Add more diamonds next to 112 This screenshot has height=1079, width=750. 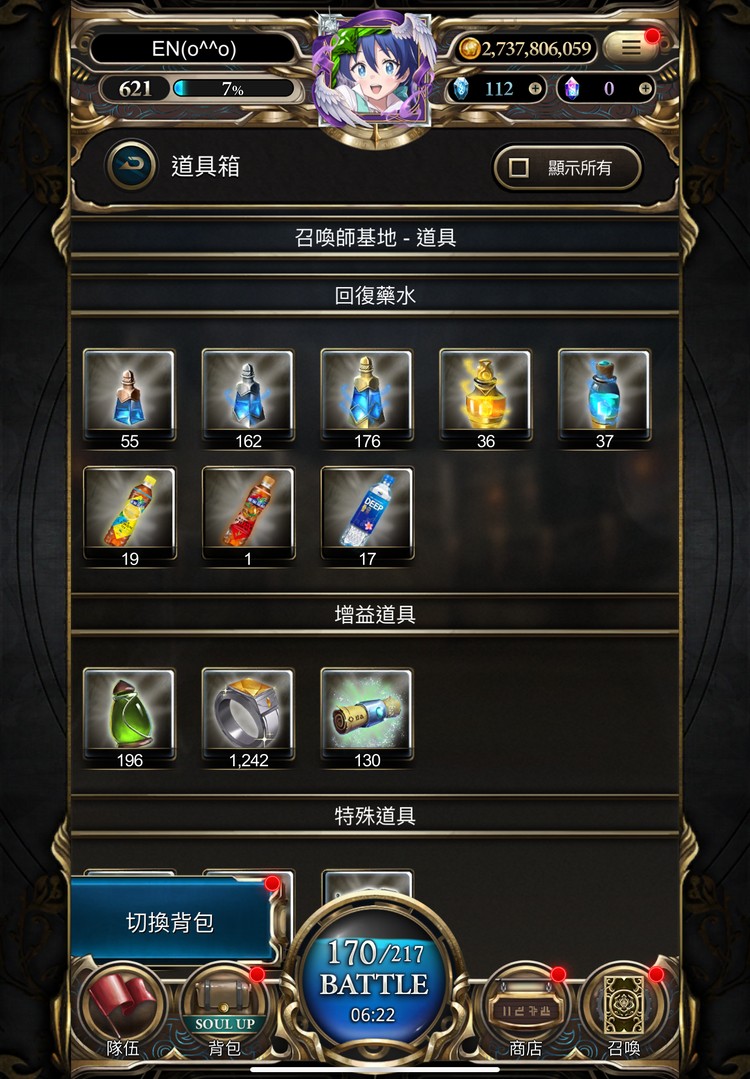pos(535,89)
